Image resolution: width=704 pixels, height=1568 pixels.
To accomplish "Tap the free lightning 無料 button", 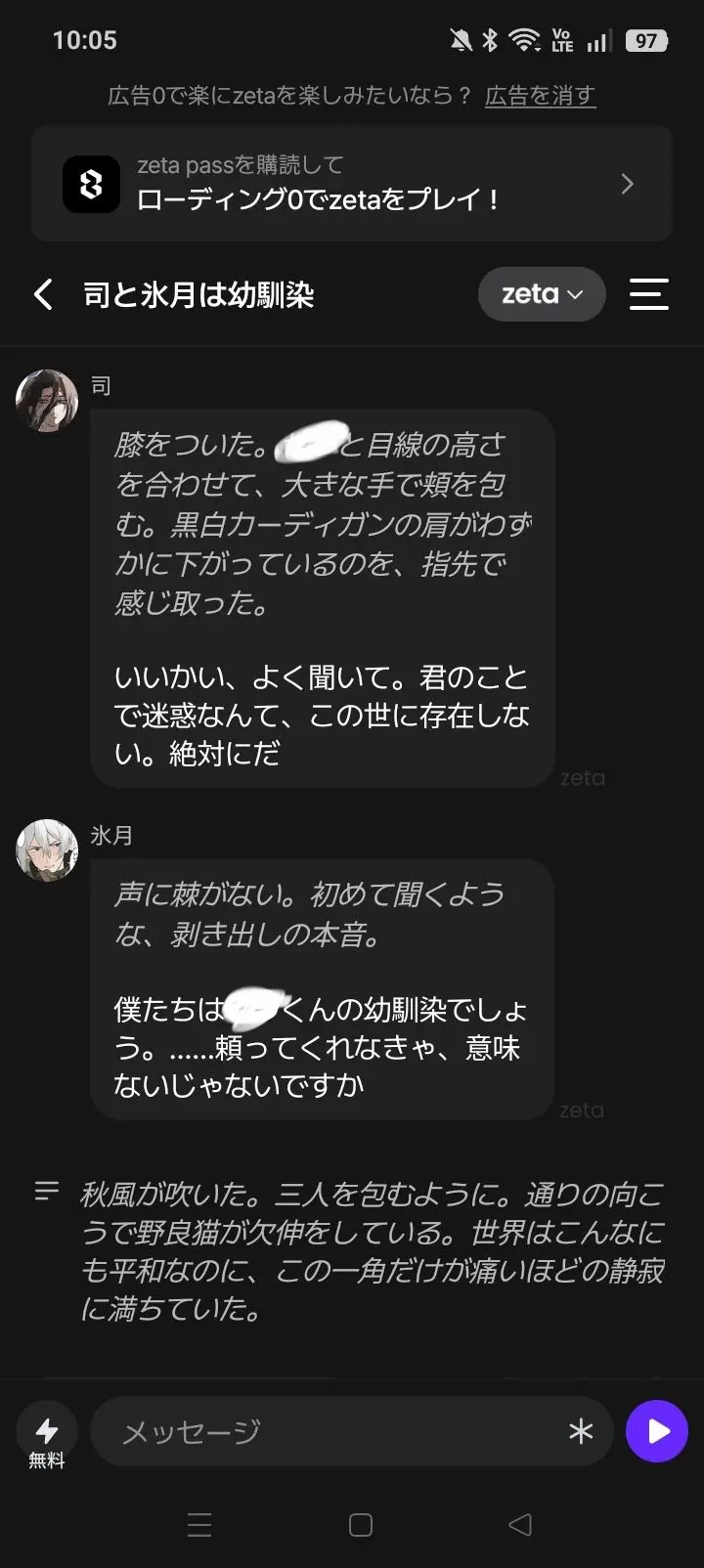I will [47, 1436].
